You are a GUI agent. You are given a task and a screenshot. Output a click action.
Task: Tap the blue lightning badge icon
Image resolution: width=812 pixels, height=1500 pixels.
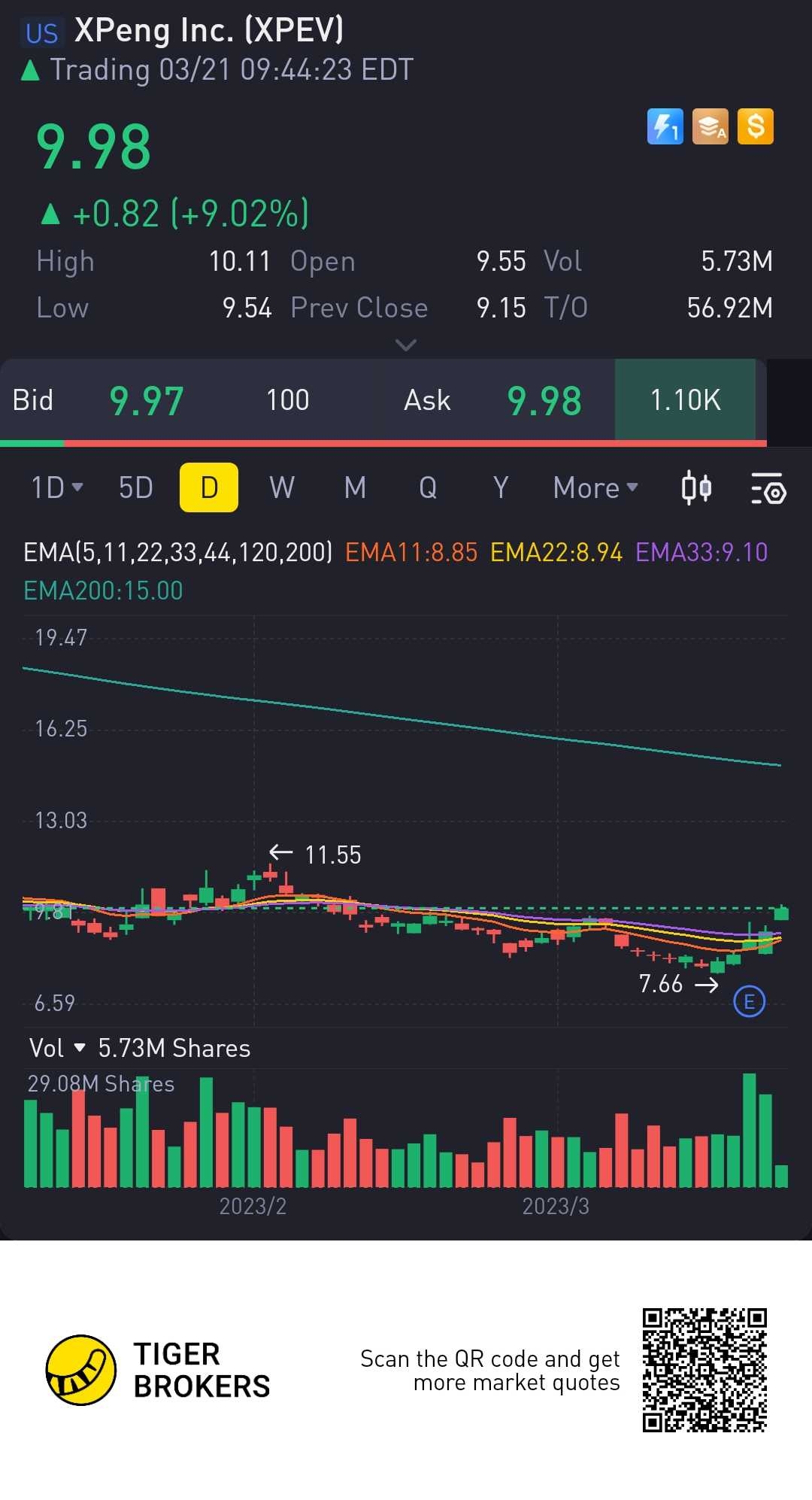[x=665, y=126]
